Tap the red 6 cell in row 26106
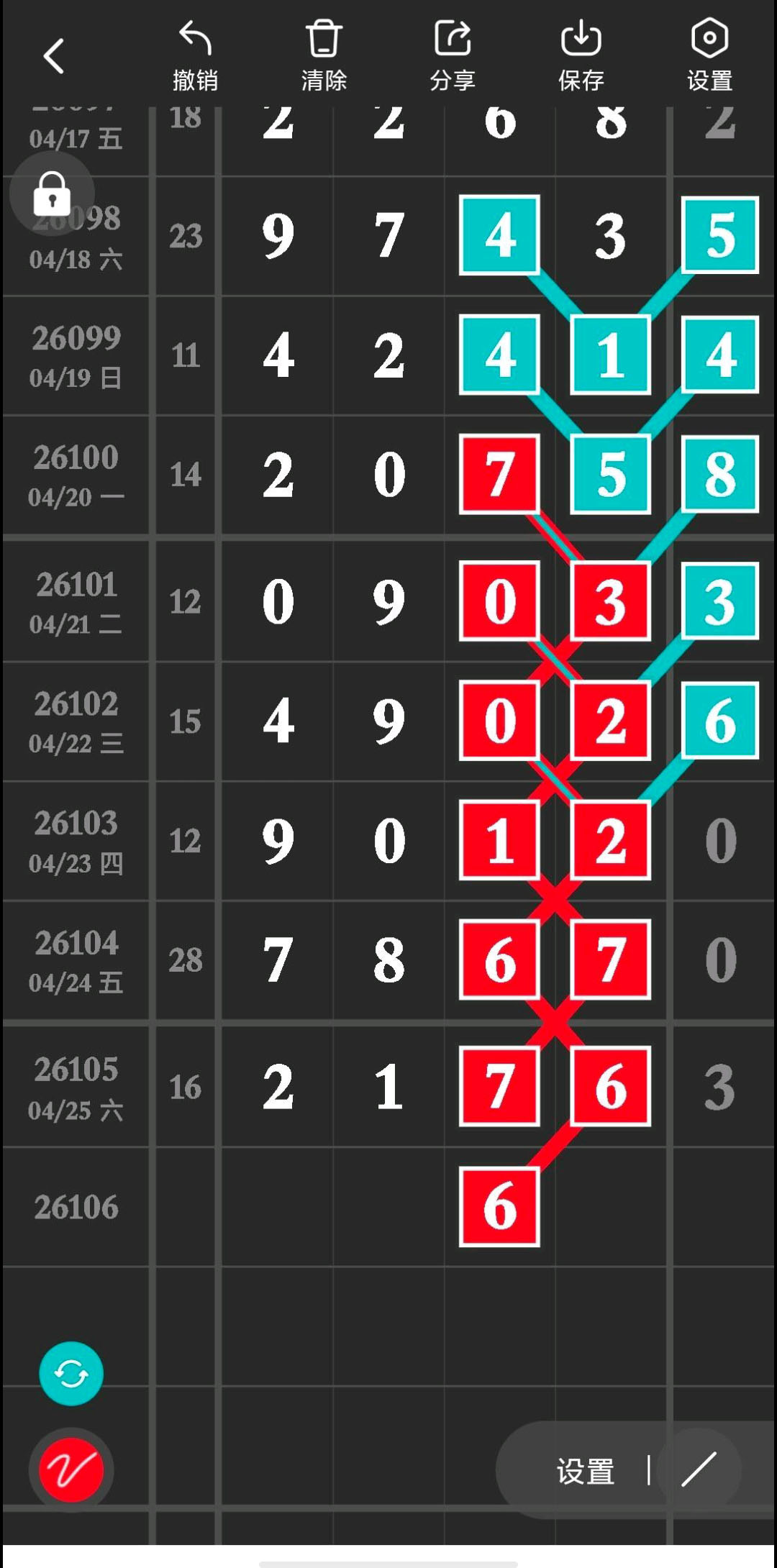The width and height of the screenshot is (777, 1568). 499,1207
